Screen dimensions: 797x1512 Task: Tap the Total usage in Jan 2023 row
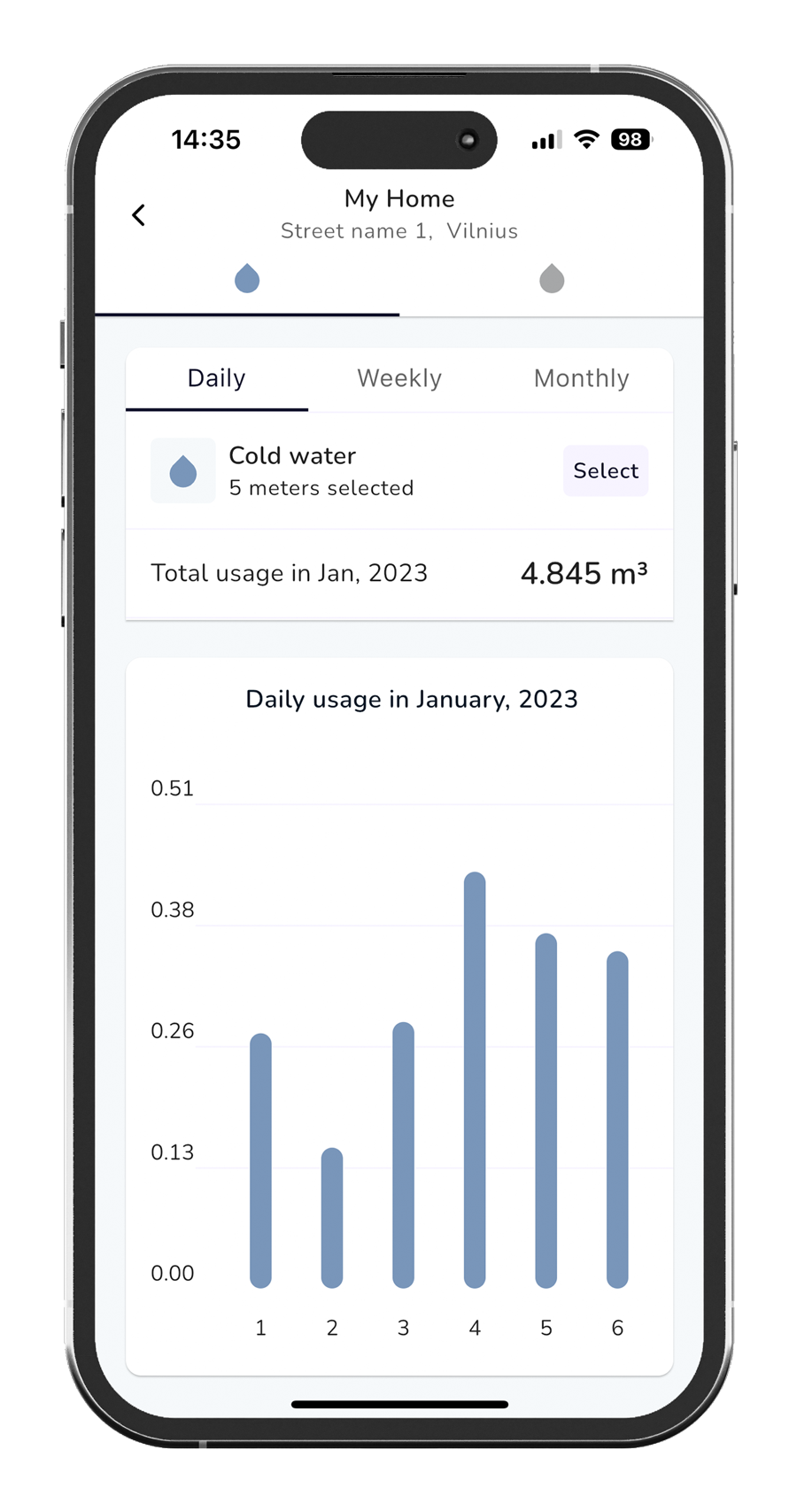[399, 573]
